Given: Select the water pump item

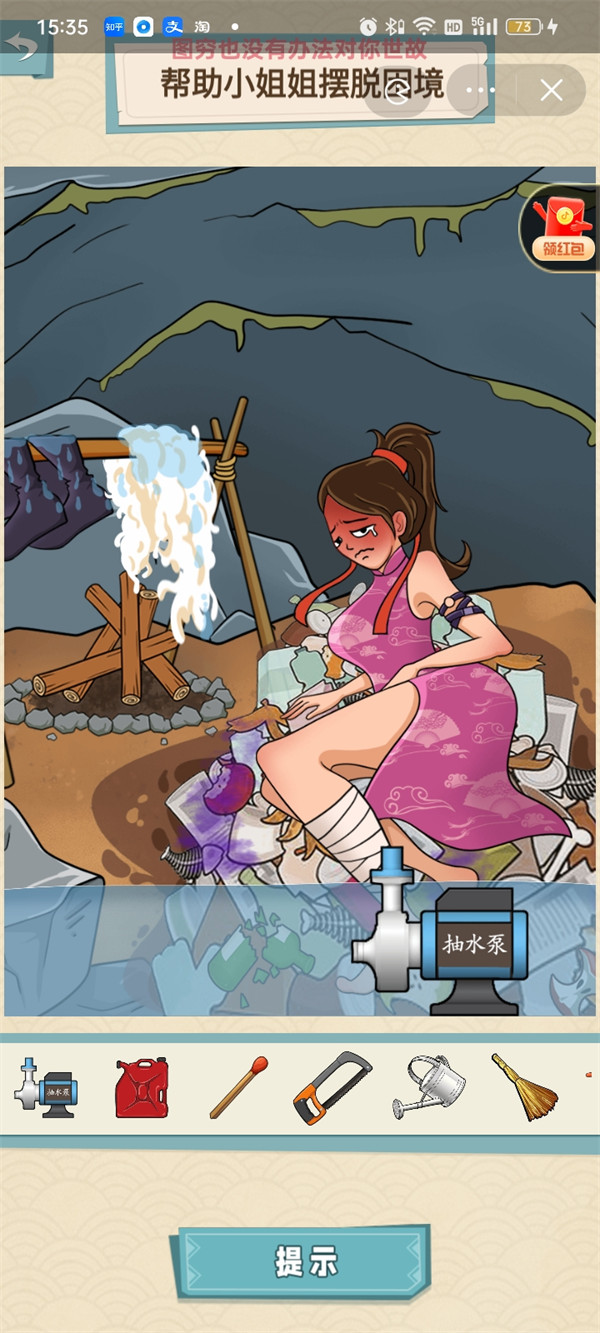Looking at the screenshot, I should pos(46,1087).
